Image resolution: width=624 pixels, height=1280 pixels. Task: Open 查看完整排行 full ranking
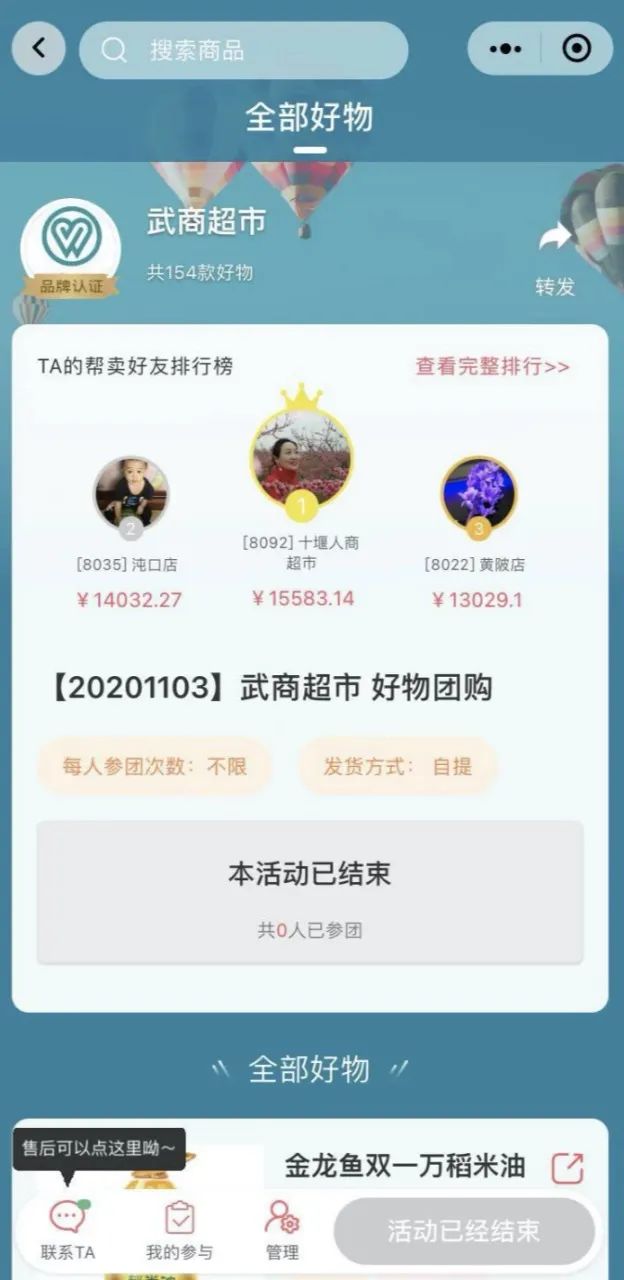492,367
